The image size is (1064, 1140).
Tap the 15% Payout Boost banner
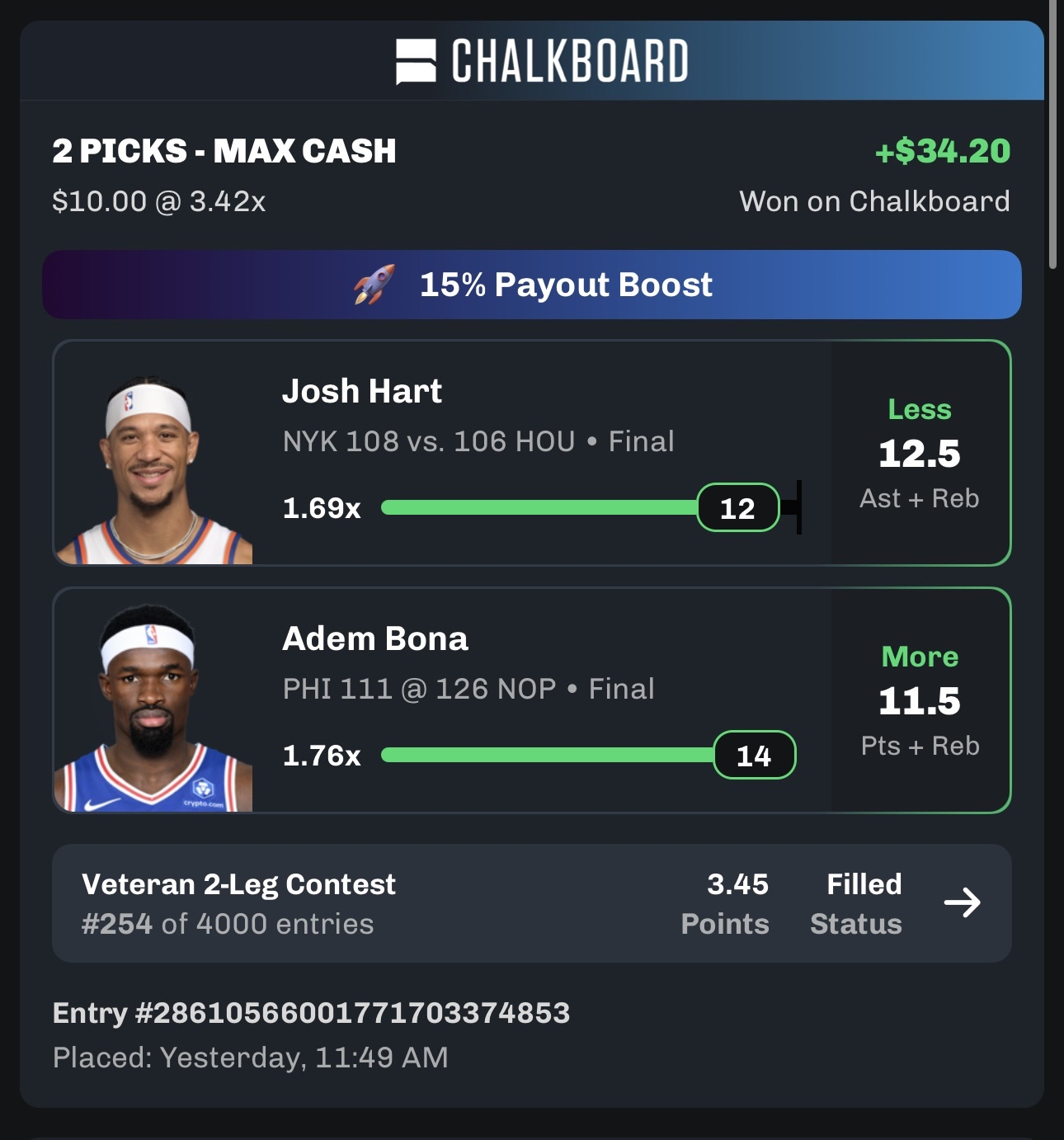pos(531,285)
